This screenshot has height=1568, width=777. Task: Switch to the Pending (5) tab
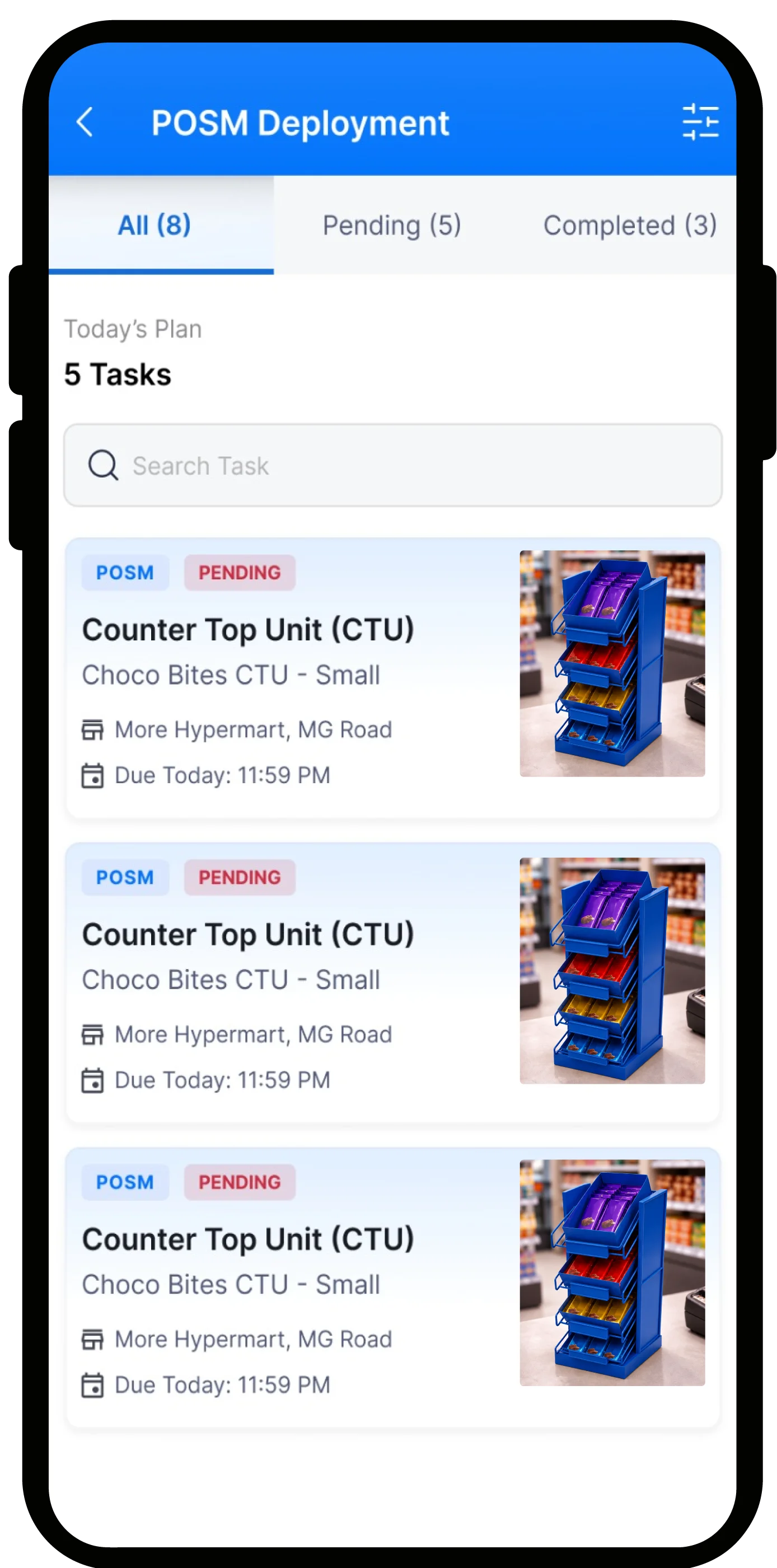[x=391, y=225]
